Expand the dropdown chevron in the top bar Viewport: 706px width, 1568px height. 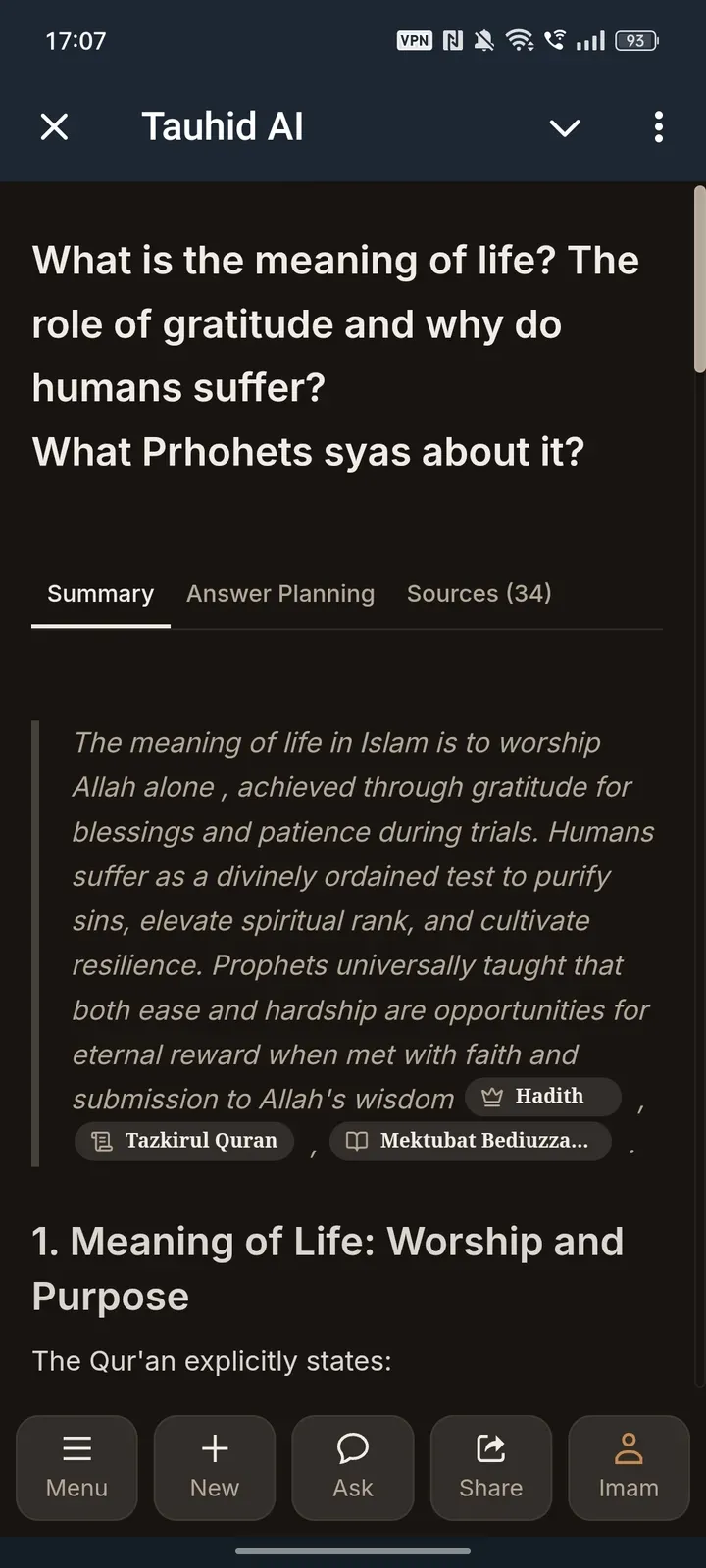[x=565, y=127]
